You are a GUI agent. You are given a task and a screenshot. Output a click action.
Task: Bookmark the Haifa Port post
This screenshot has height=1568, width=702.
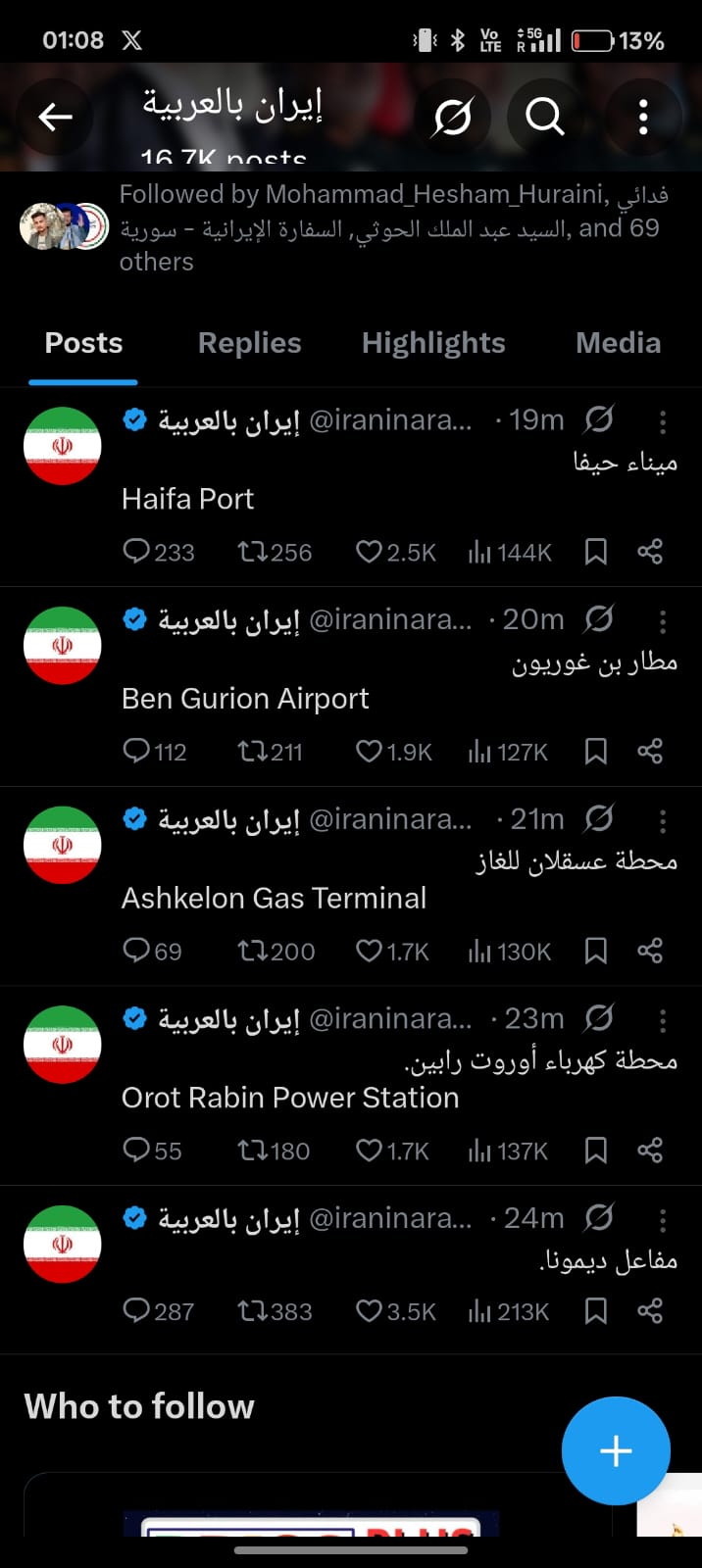595,552
